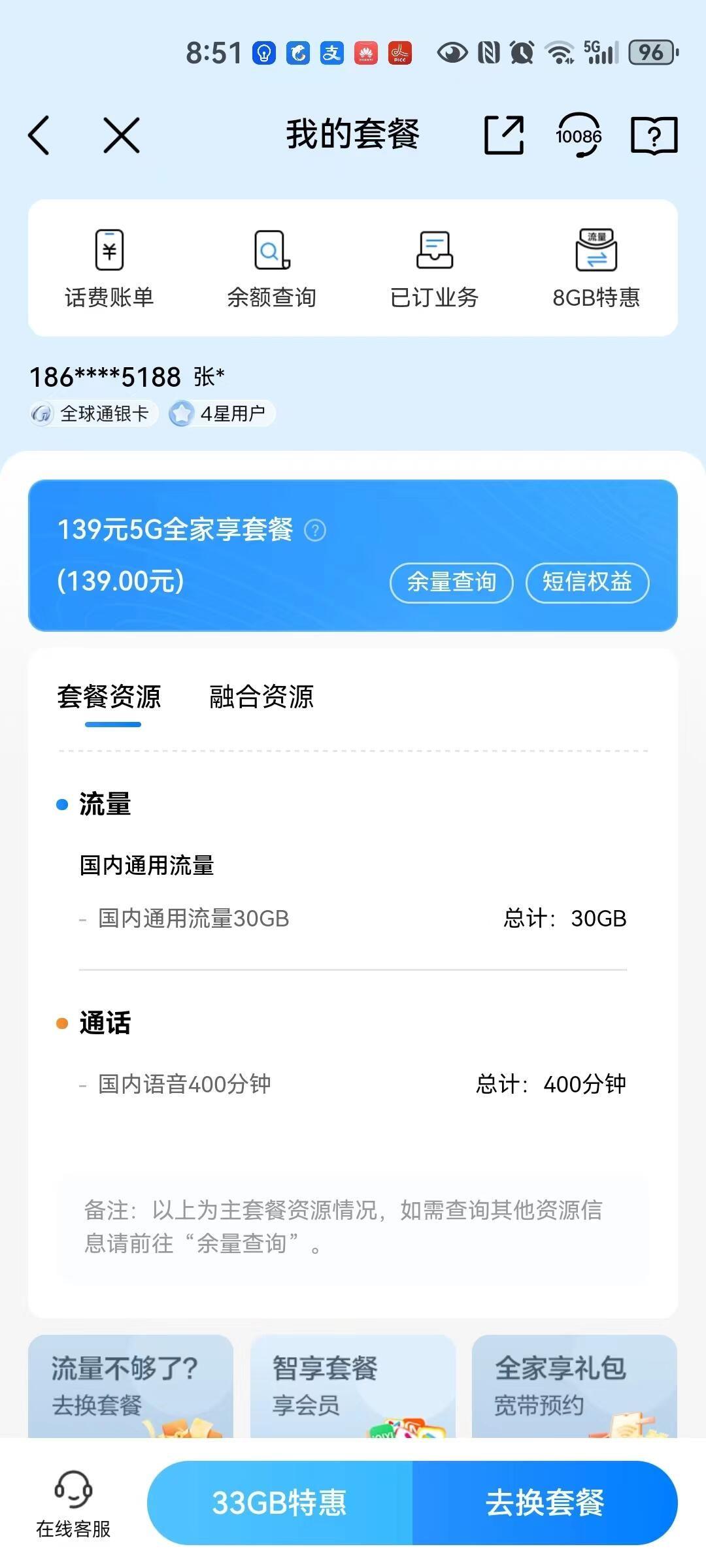Tap the 余量查询 button
706x1568 pixels.
(451, 582)
